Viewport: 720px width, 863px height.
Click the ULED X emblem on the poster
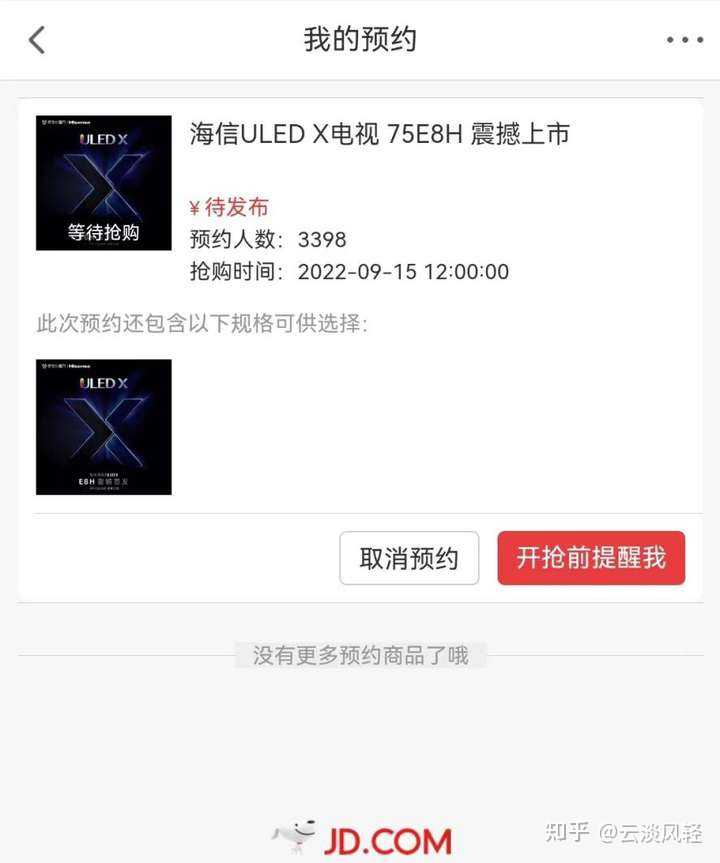tap(103, 141)
